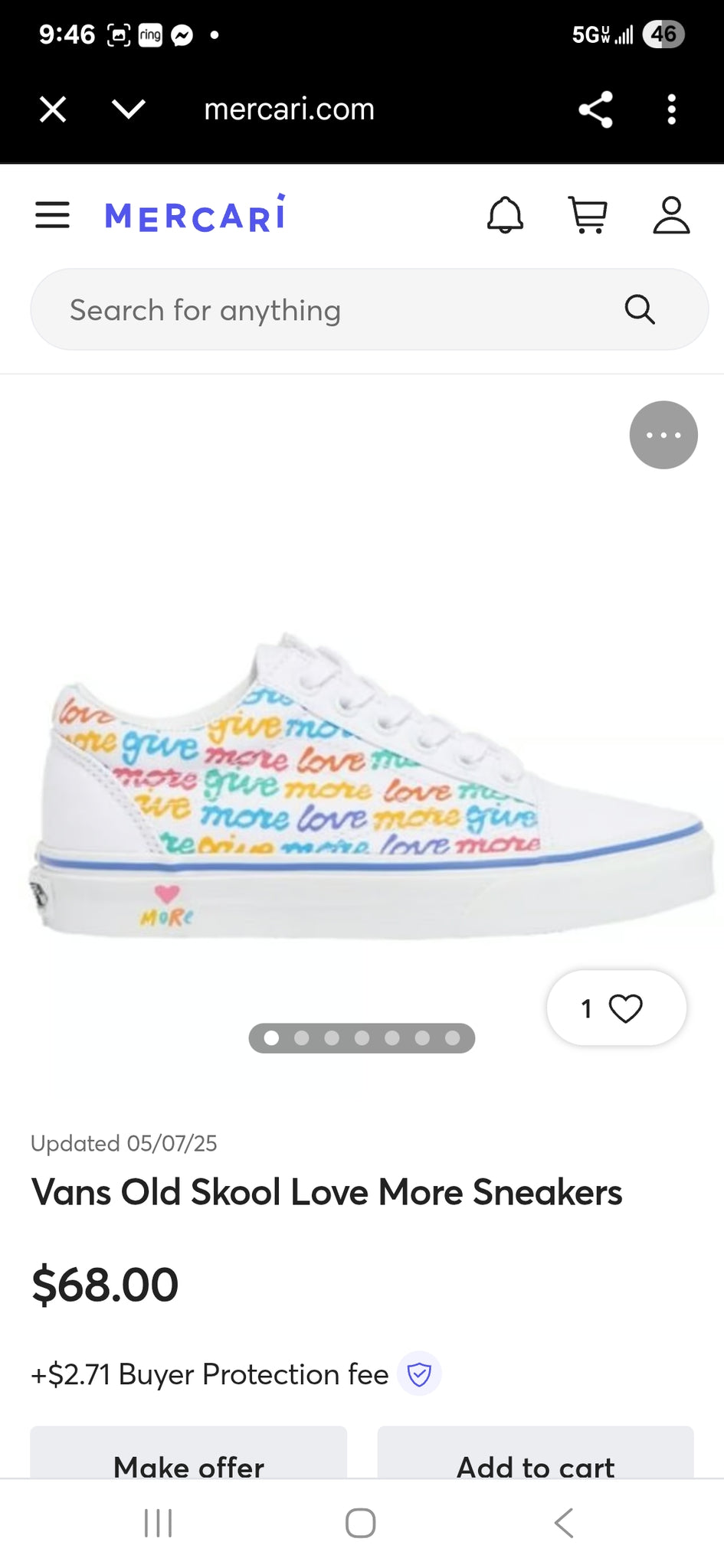
Task: View the shopping cart
Action: tap(588, 215)
